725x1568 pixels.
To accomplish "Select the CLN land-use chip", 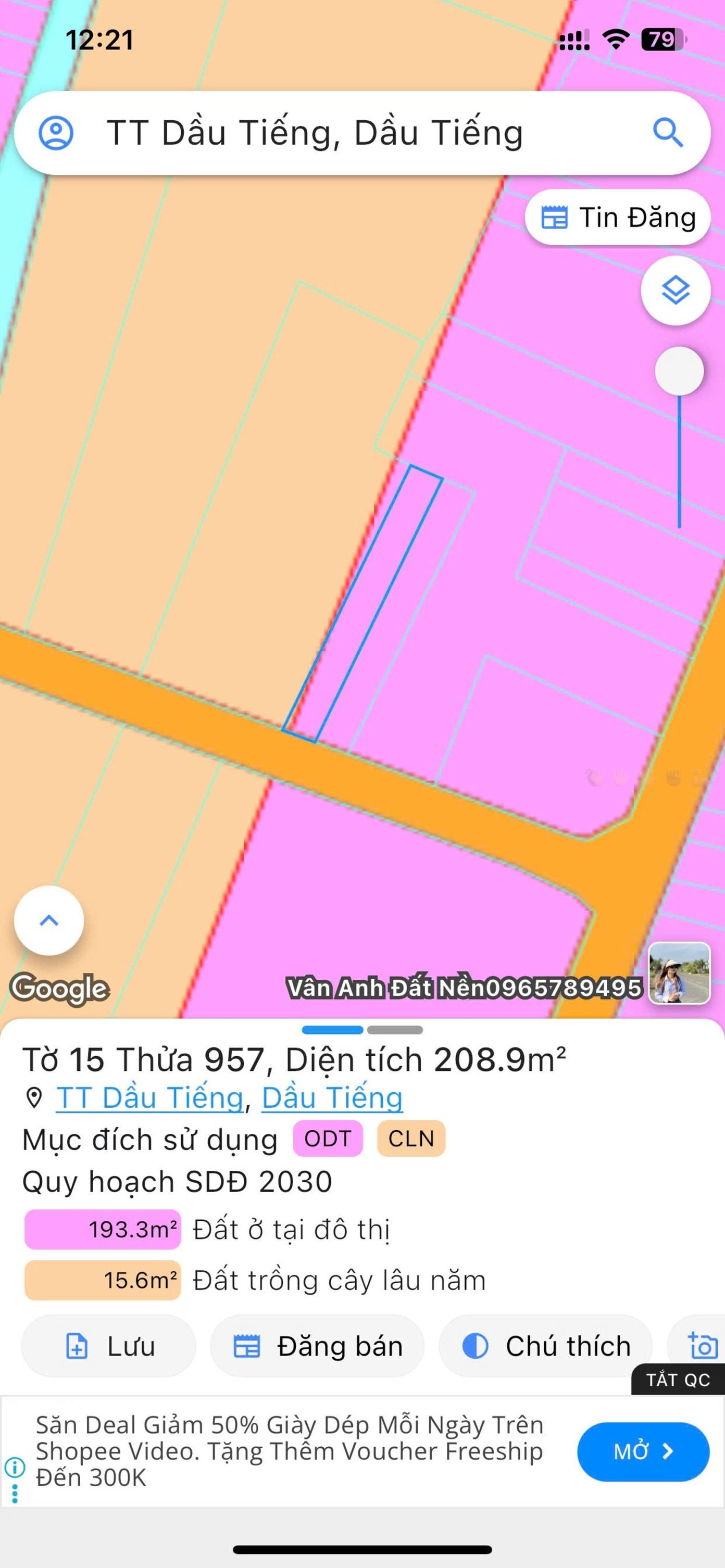I will pos(411,1139).
